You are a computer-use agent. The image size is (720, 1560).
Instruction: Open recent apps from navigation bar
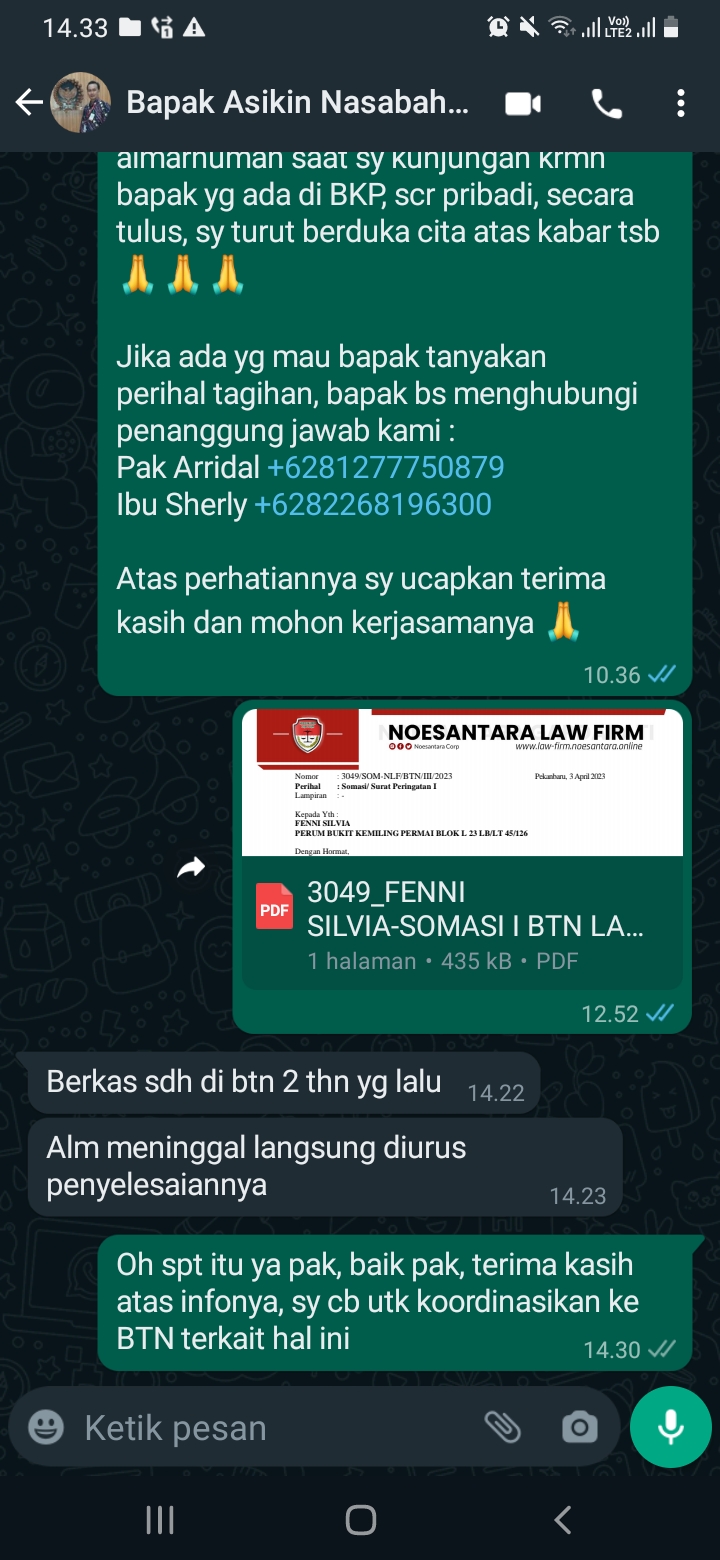pyautogui.click(x=160, y=1520)
